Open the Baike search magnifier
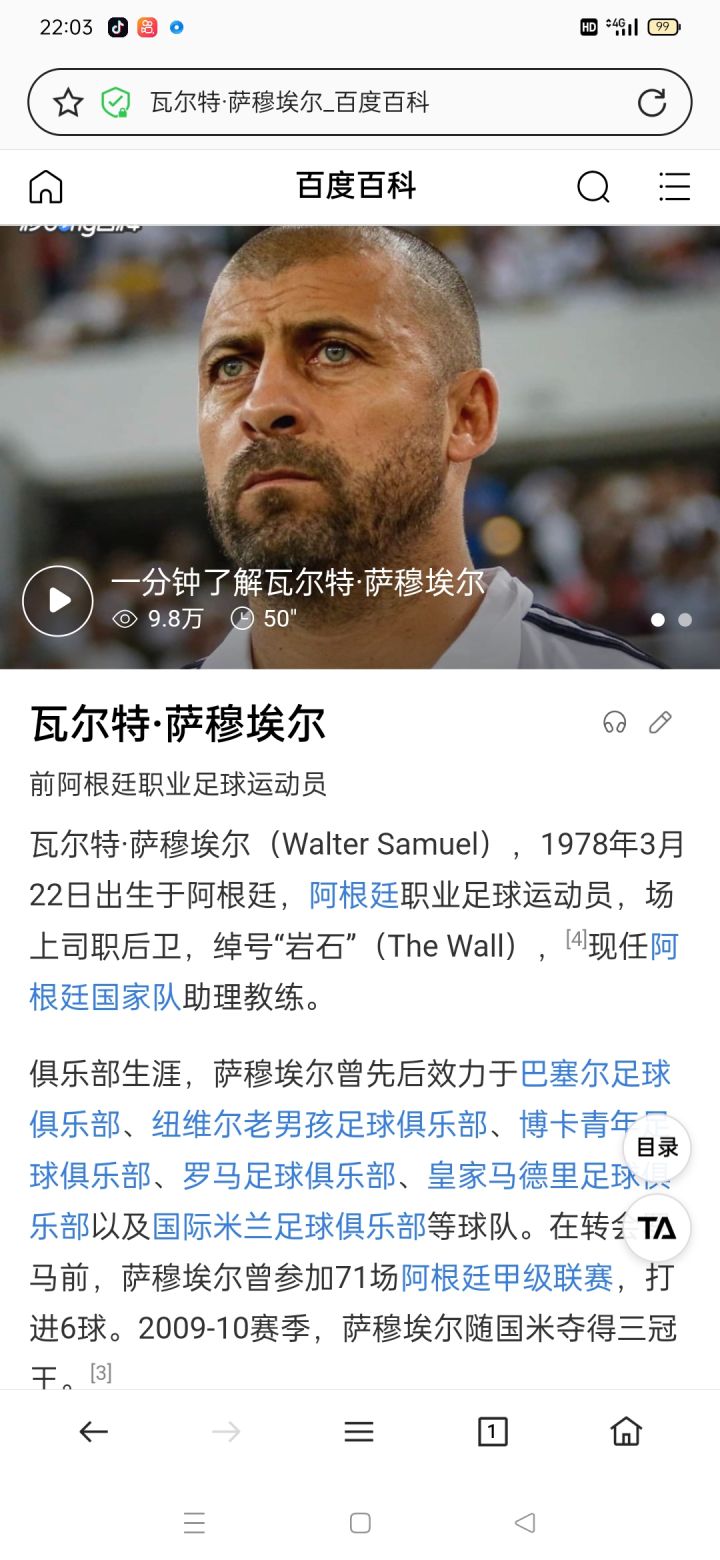 tap(593, 186)
